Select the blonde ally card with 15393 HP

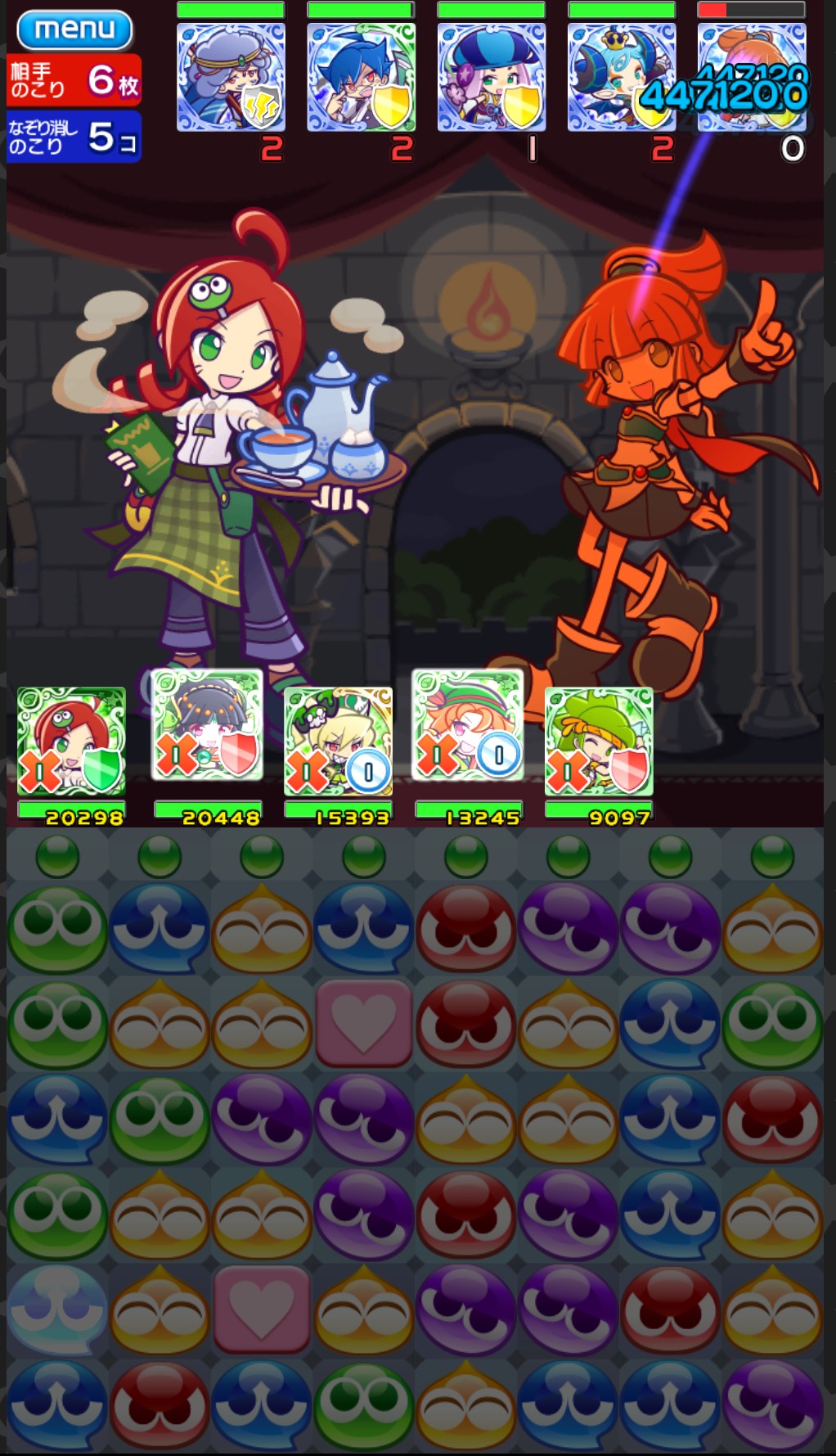tap(338, 741)
